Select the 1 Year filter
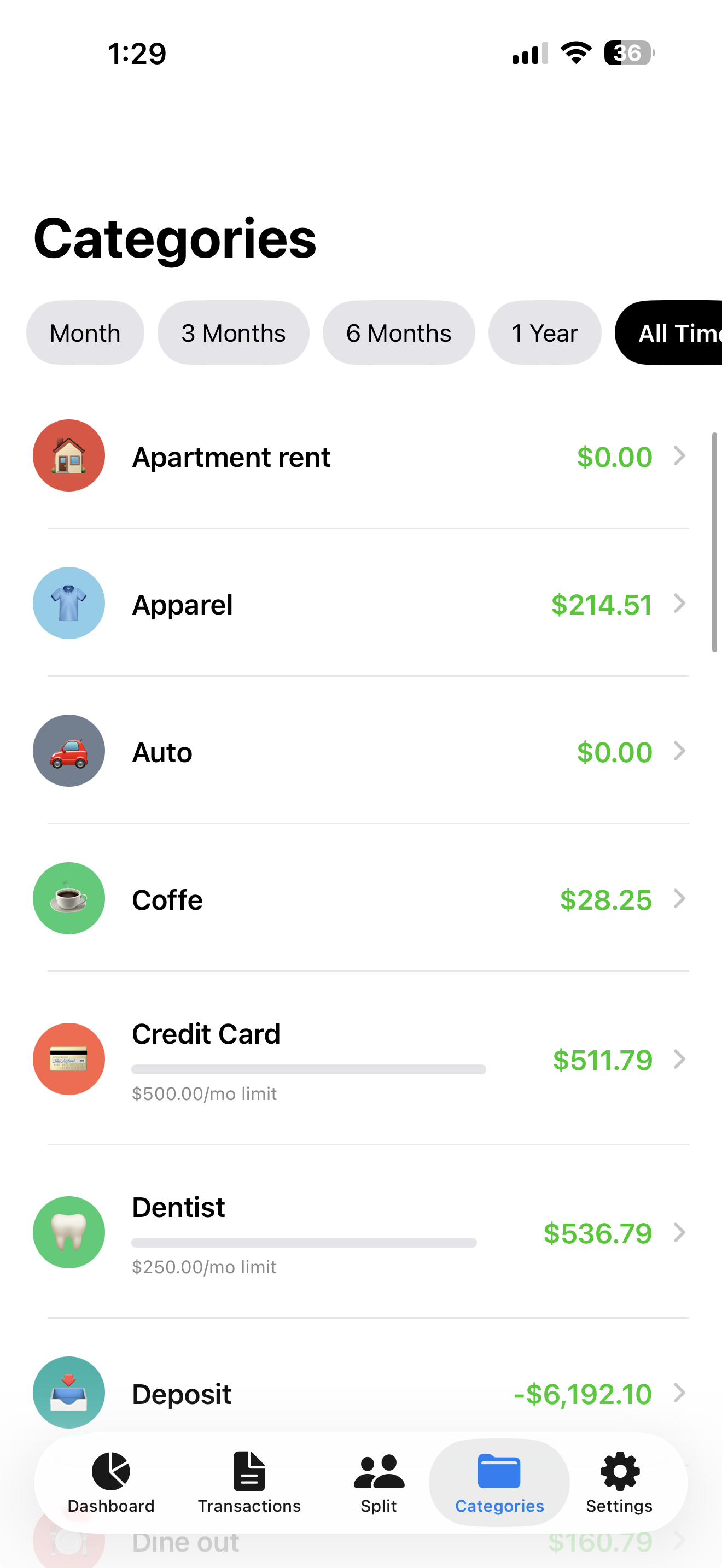Screen dimensions: 722x1568 point(544,332)
